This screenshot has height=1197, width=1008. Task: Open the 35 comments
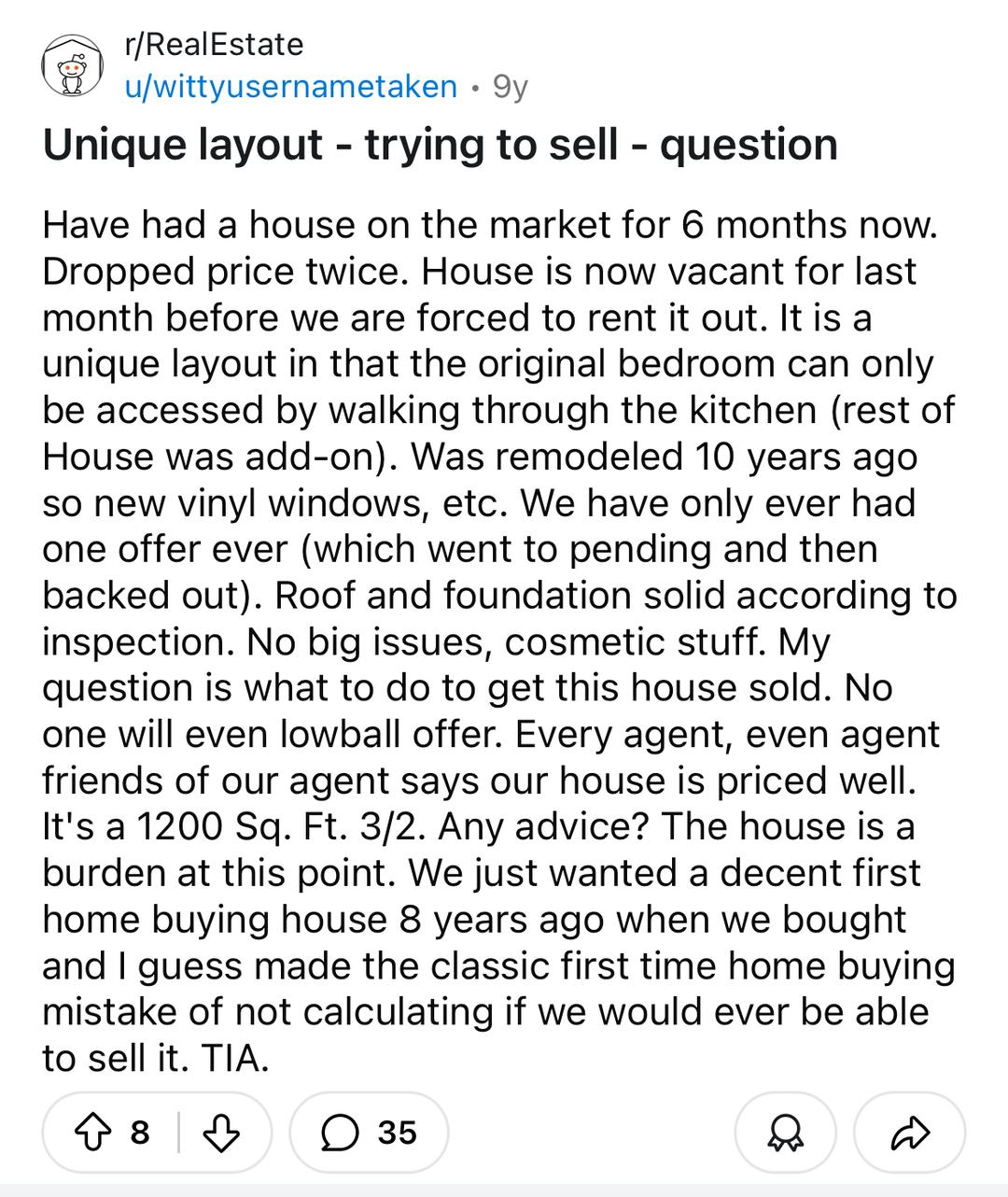point(369,1133)
